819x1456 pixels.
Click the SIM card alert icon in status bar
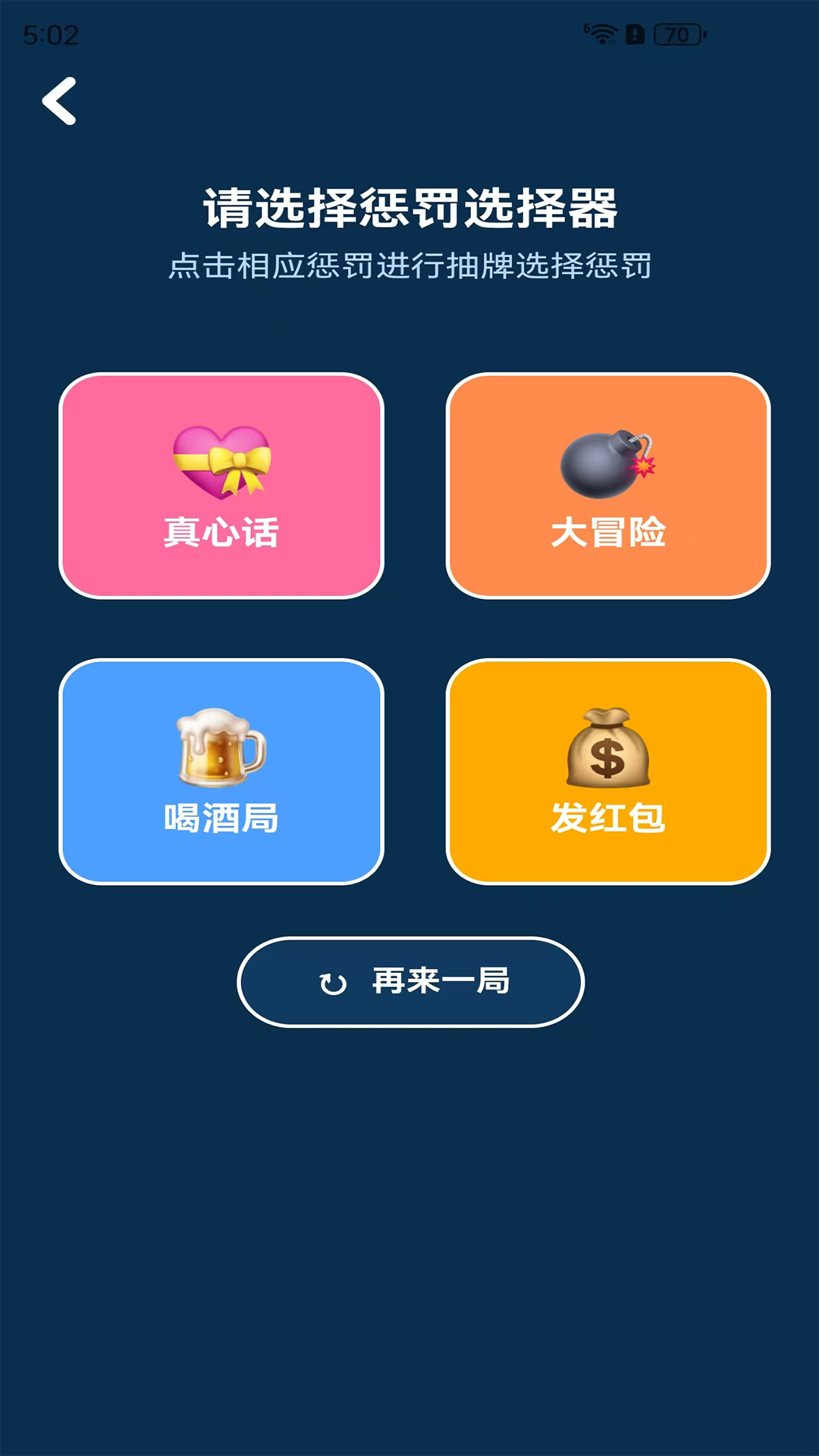635,33
